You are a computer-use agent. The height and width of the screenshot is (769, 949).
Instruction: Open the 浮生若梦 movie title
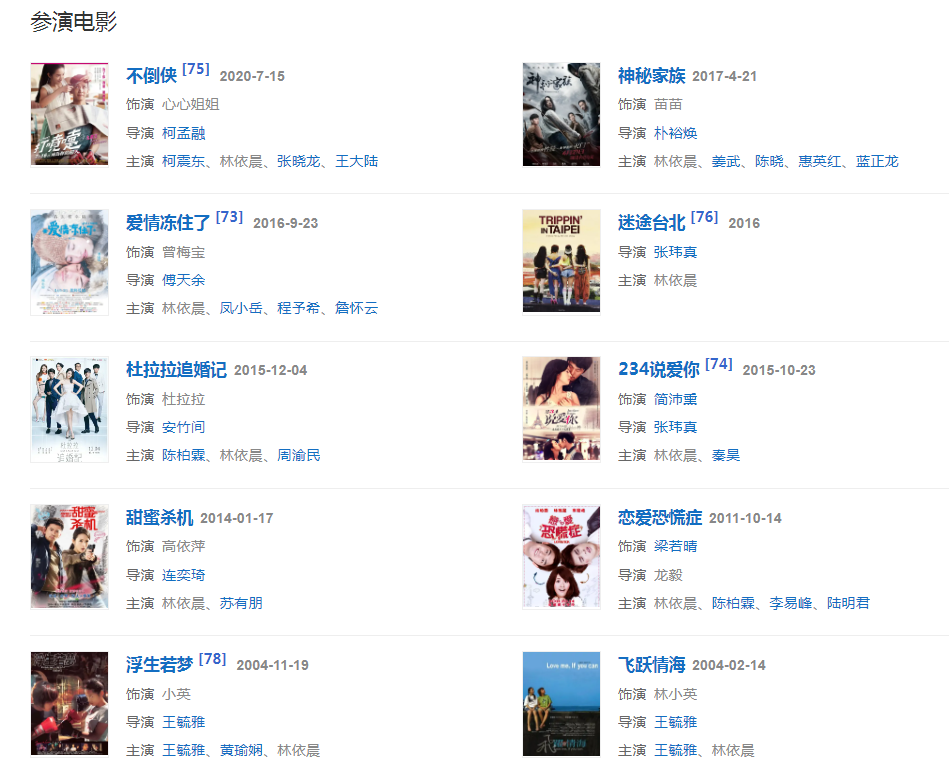click(x=160, y=665)
